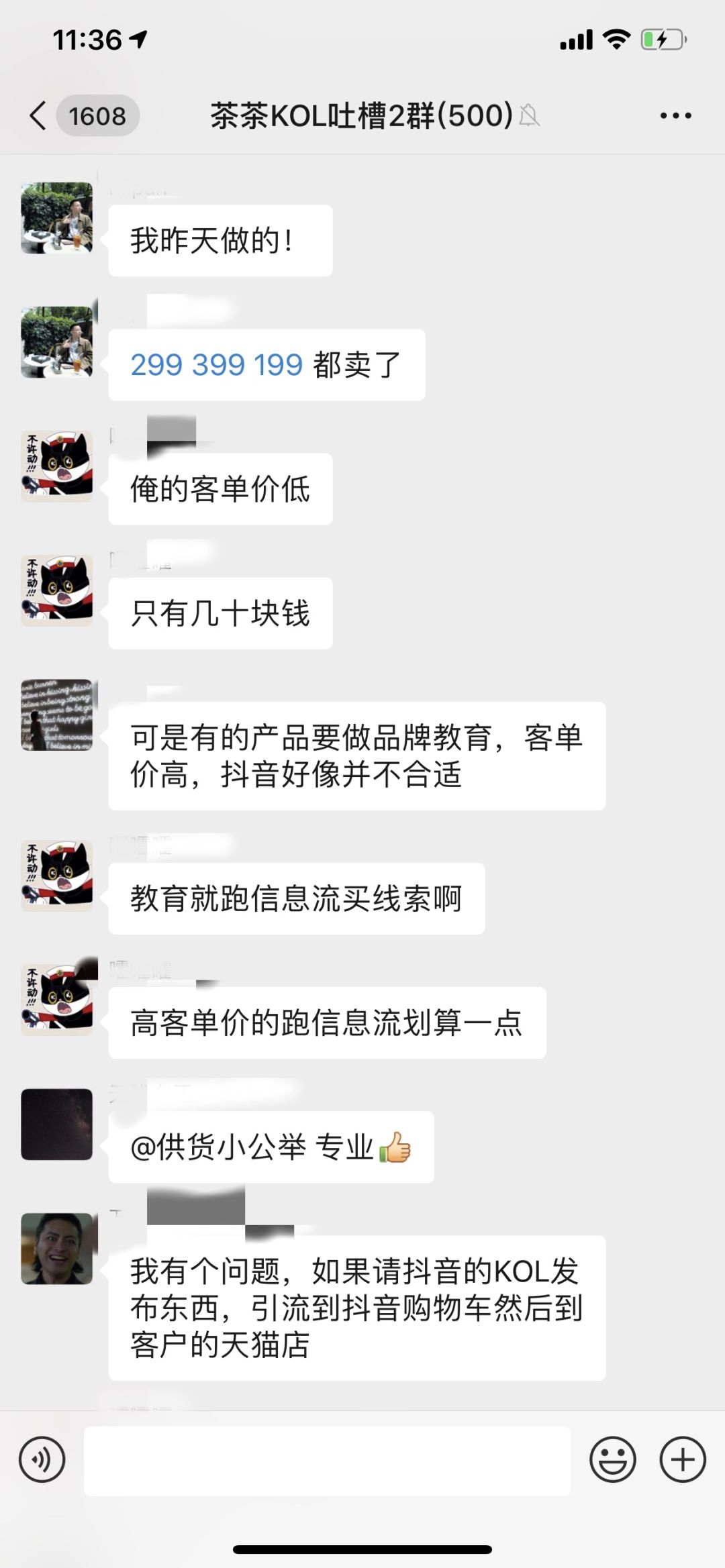
Task: Open the group chat options menu
Action: tap(675, 115)
